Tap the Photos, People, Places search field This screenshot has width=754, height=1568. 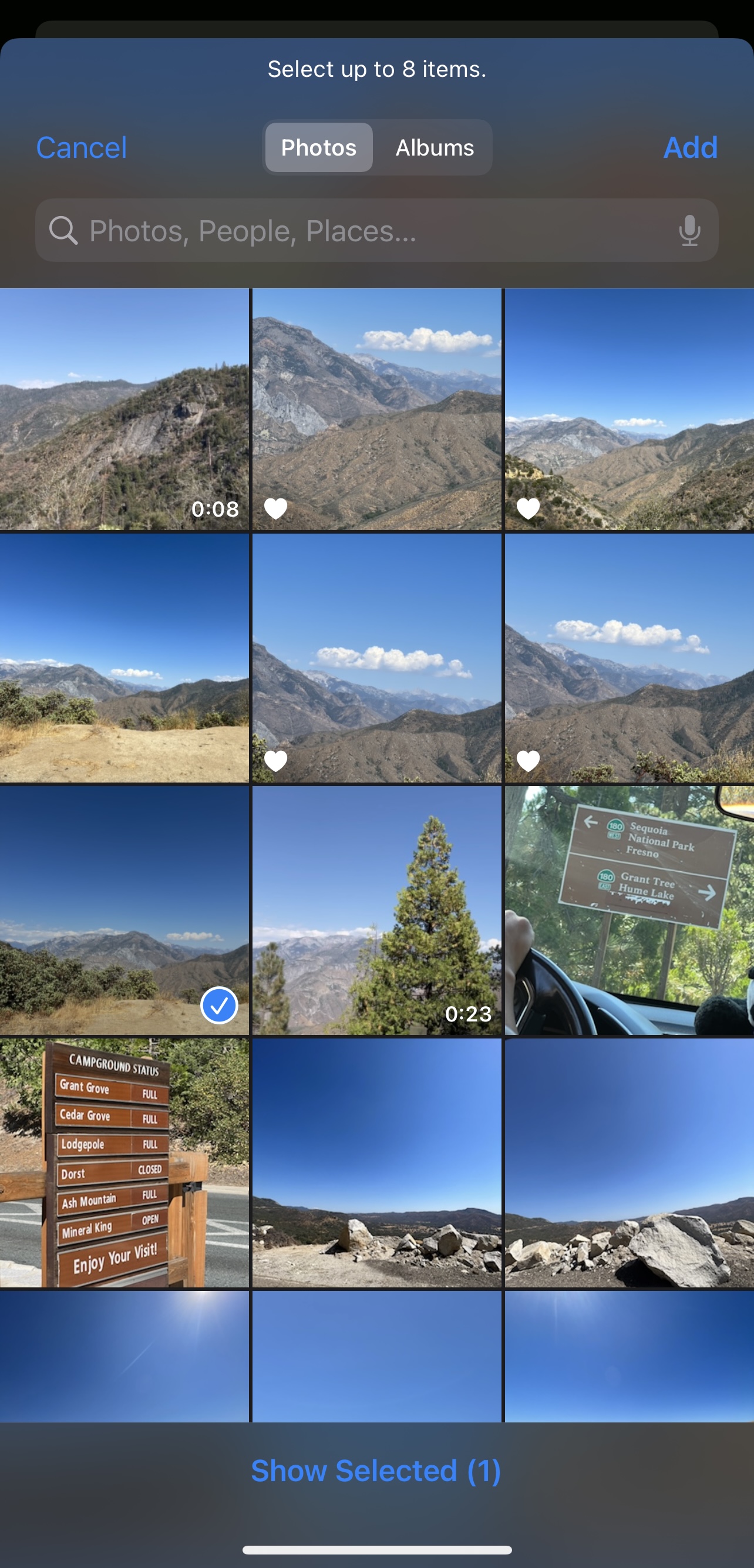365,231
